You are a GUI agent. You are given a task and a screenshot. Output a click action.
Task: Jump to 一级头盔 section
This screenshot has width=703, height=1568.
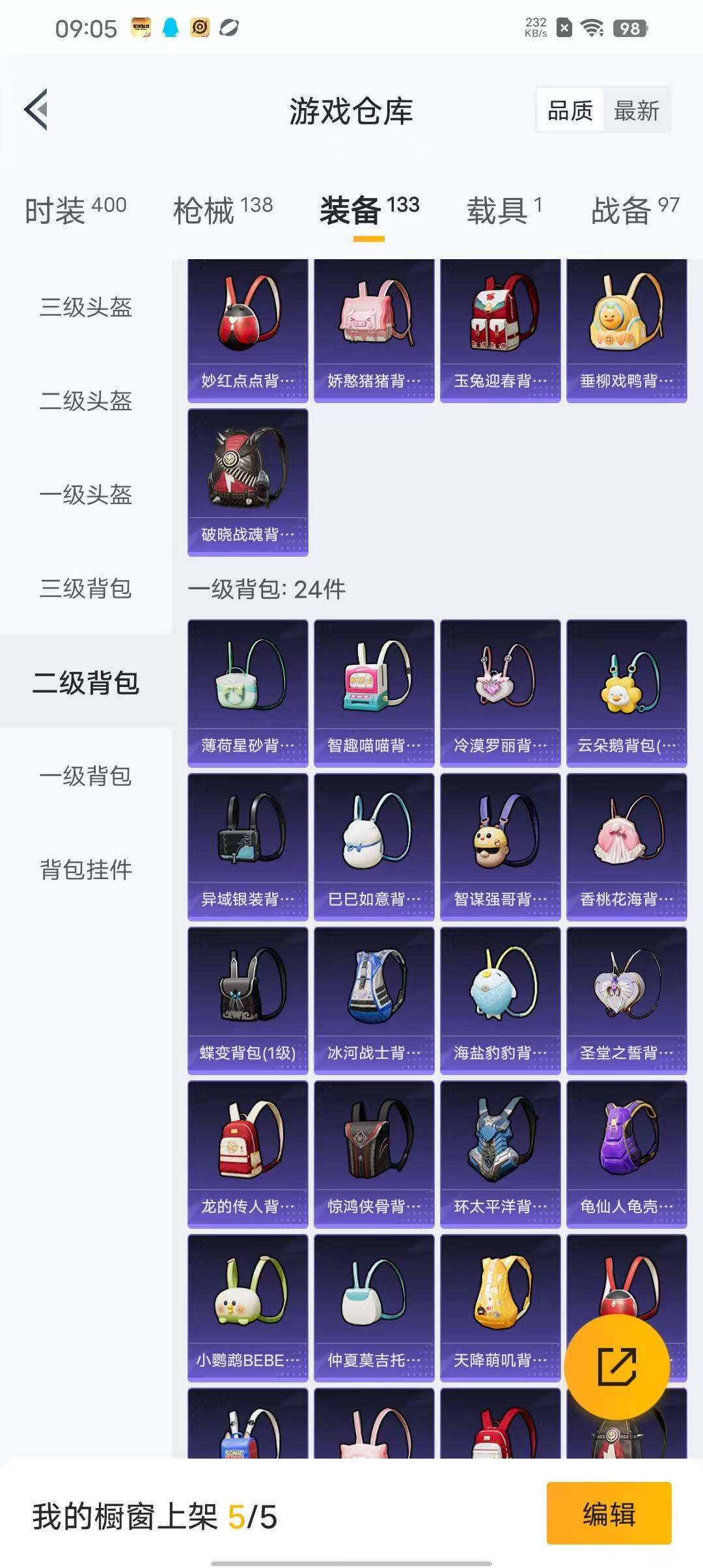[86, 495]
